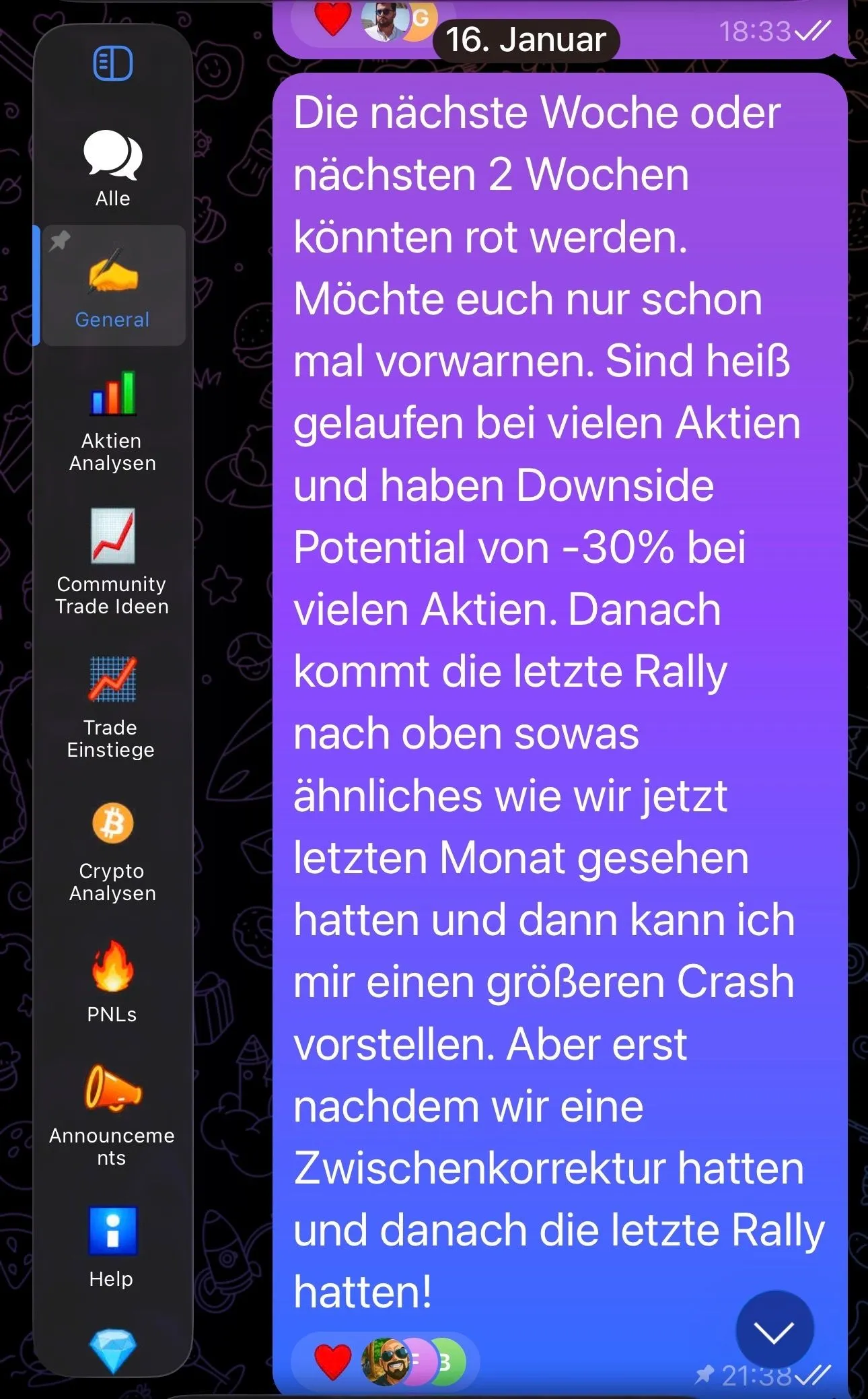Open the Aktien Analysen topic
868x1399 pixels.
pos(112,421)
